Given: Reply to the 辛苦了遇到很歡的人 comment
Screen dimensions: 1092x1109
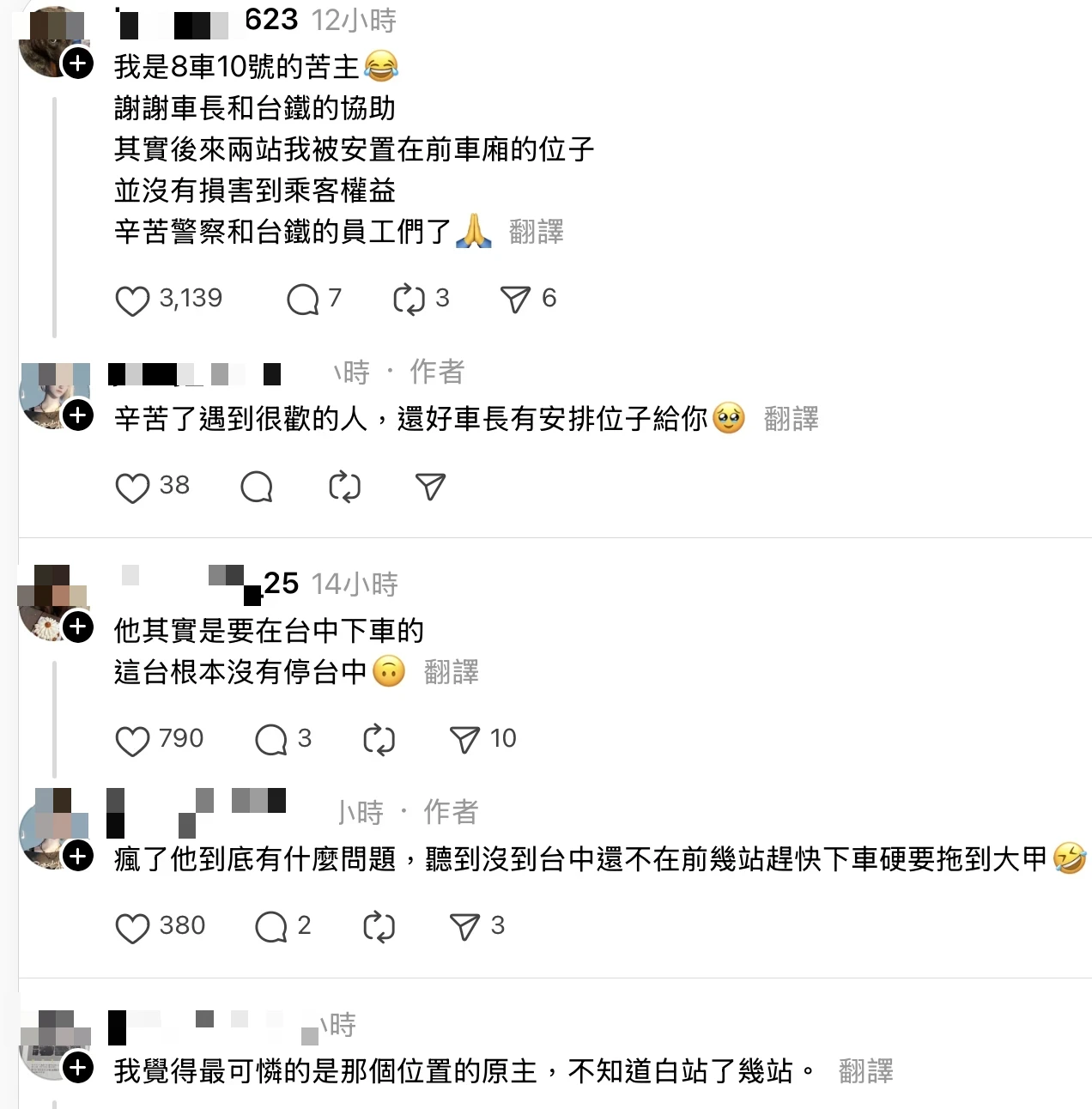Looking at the screenshot, I should [x=257, y=487].
